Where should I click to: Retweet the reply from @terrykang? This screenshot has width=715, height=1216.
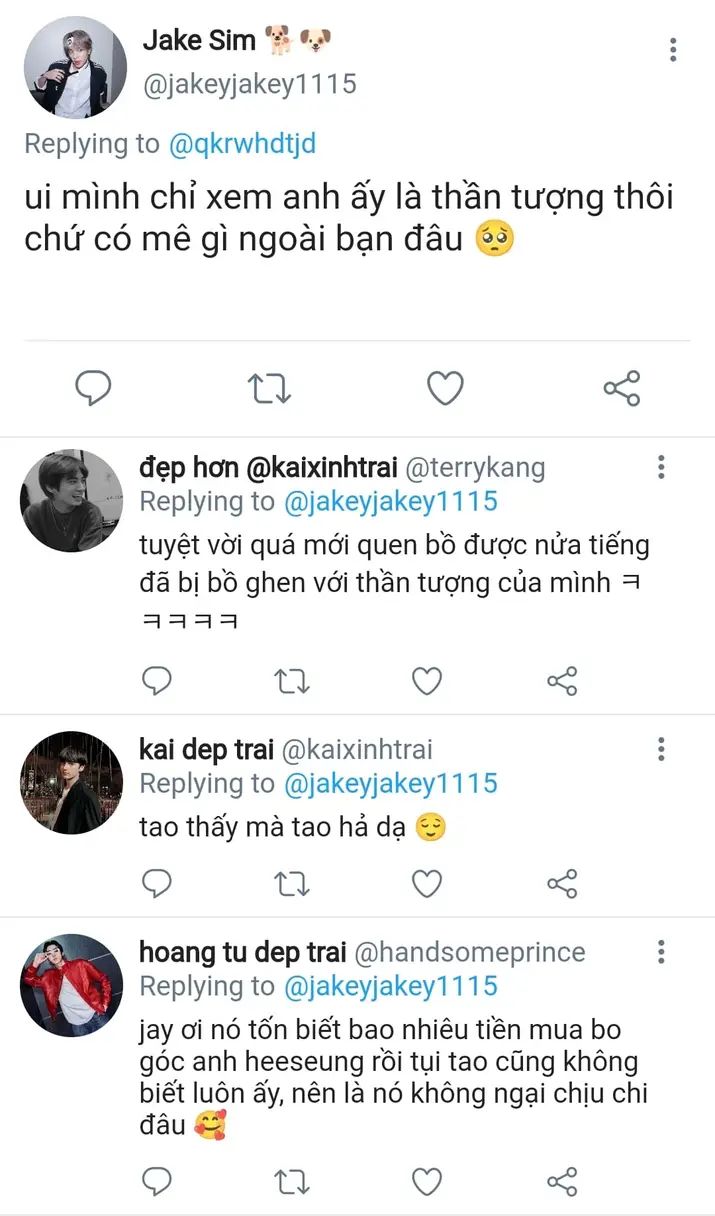pos(291,682)
